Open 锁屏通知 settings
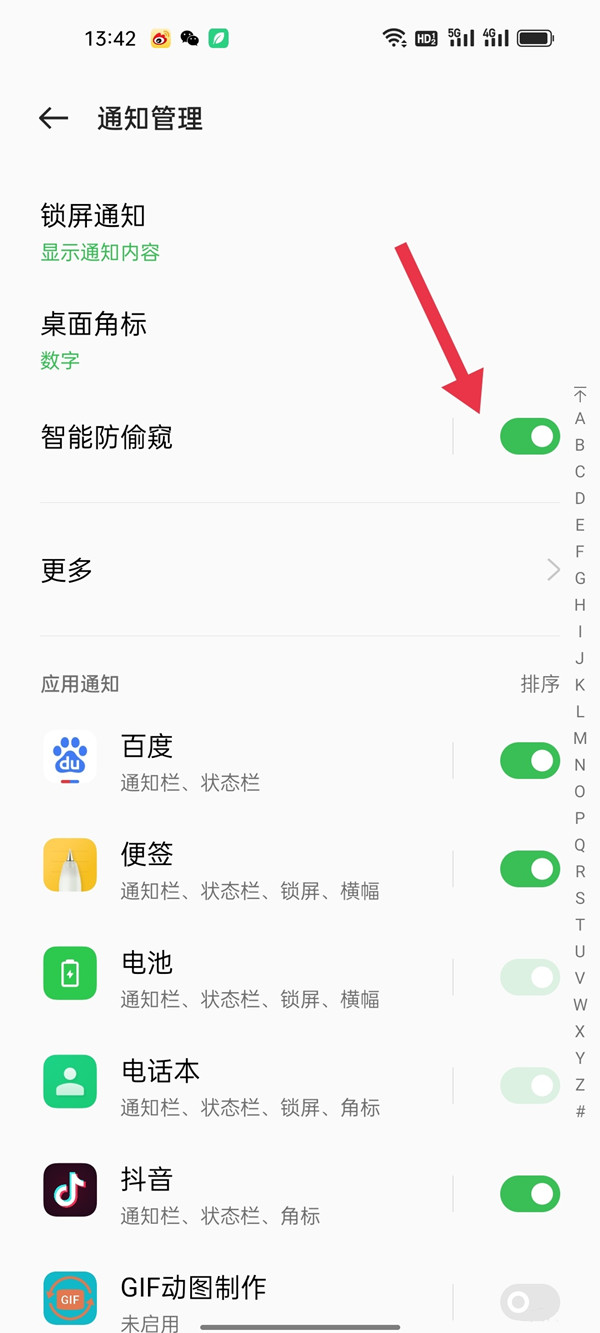The width and height of the screenshot is (600, 1333). pos(200,232)
